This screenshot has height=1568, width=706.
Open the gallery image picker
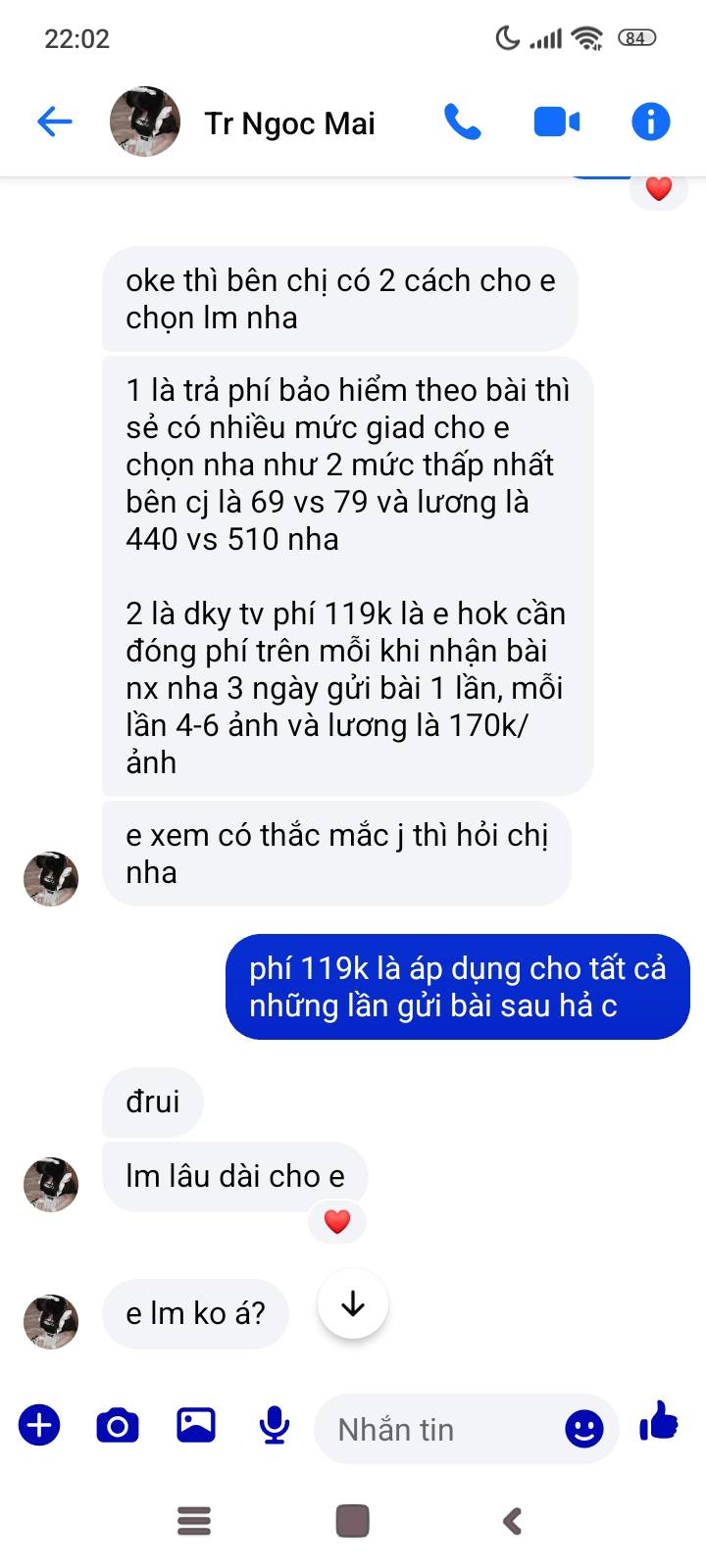pyautogui.click(x=196, y=1425)
